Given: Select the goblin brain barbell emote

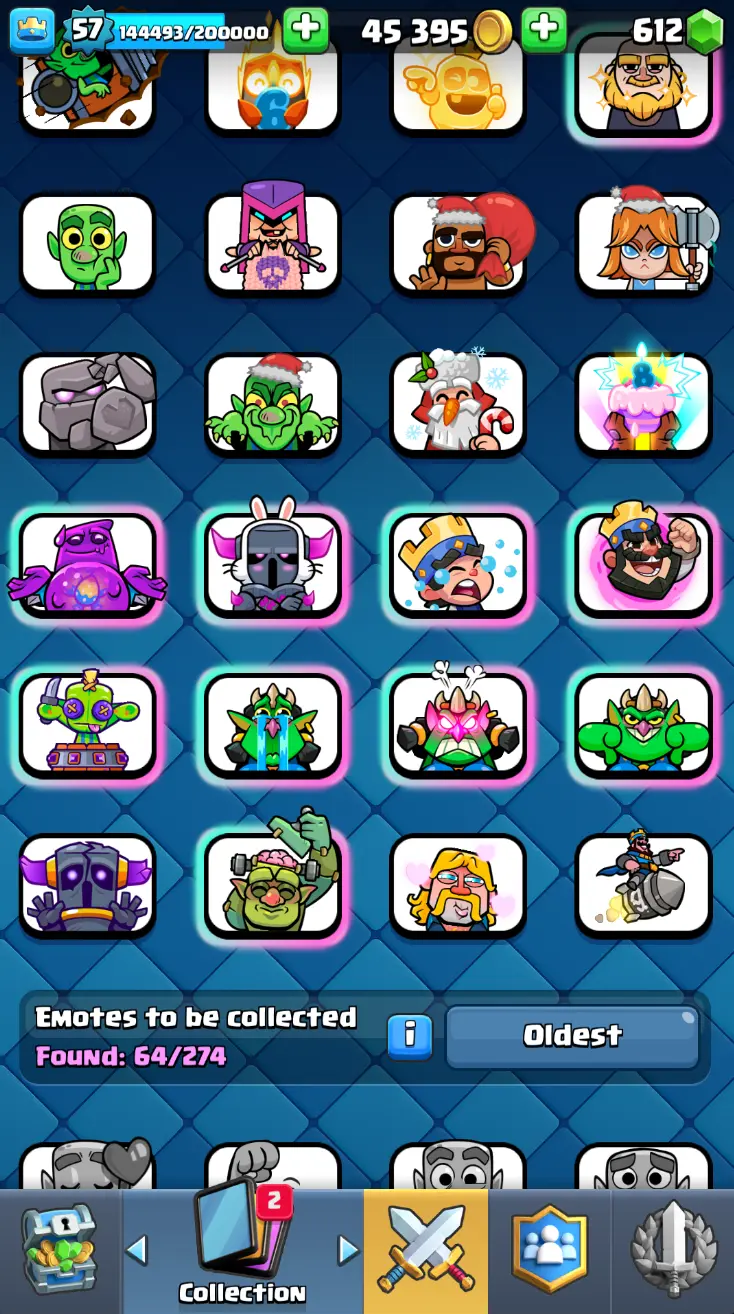Looking at the screenshot, I should click(273, 884).
